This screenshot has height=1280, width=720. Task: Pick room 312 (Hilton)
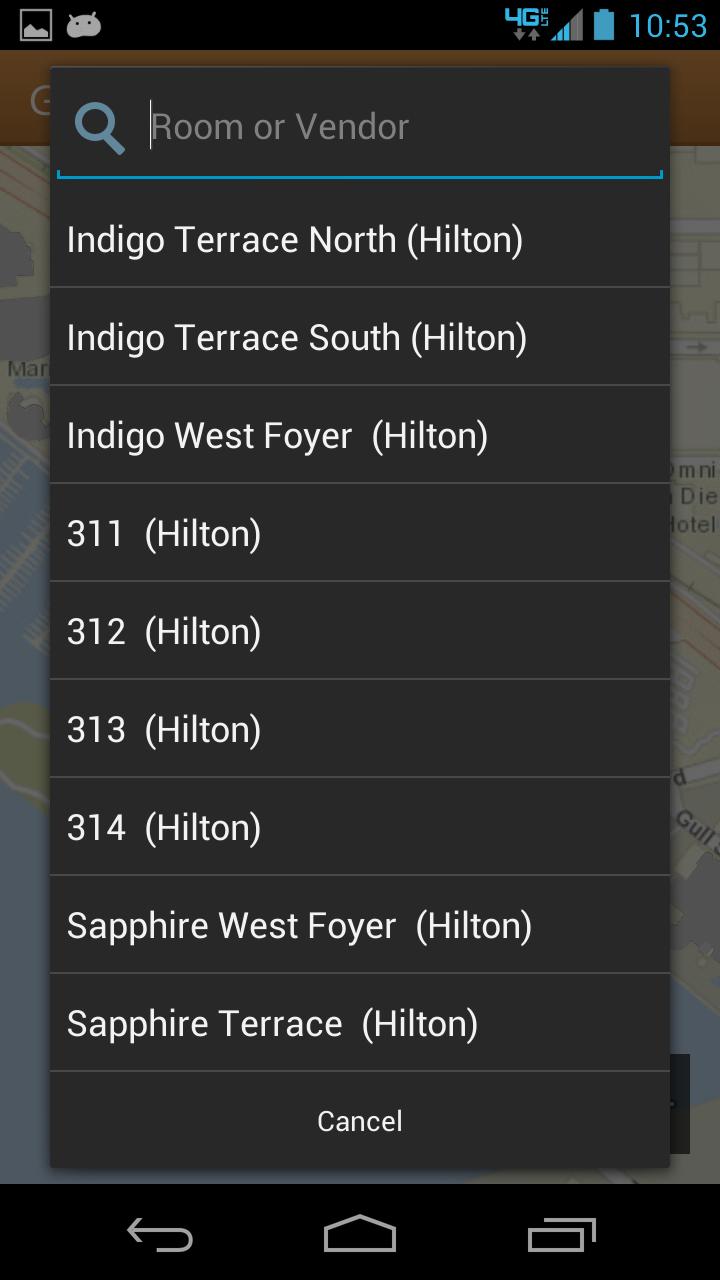point(359,632)
